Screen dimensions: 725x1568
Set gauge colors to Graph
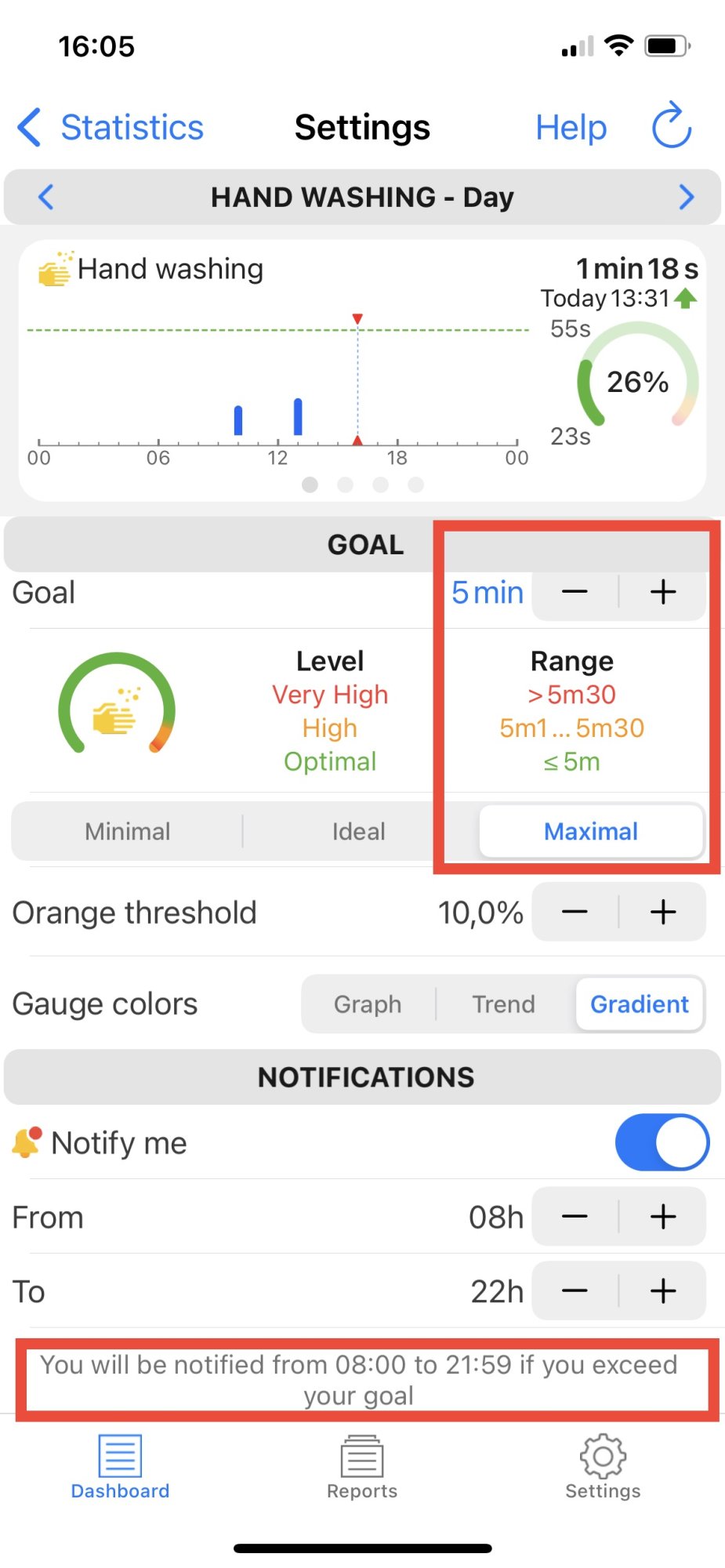[368, 1004]
